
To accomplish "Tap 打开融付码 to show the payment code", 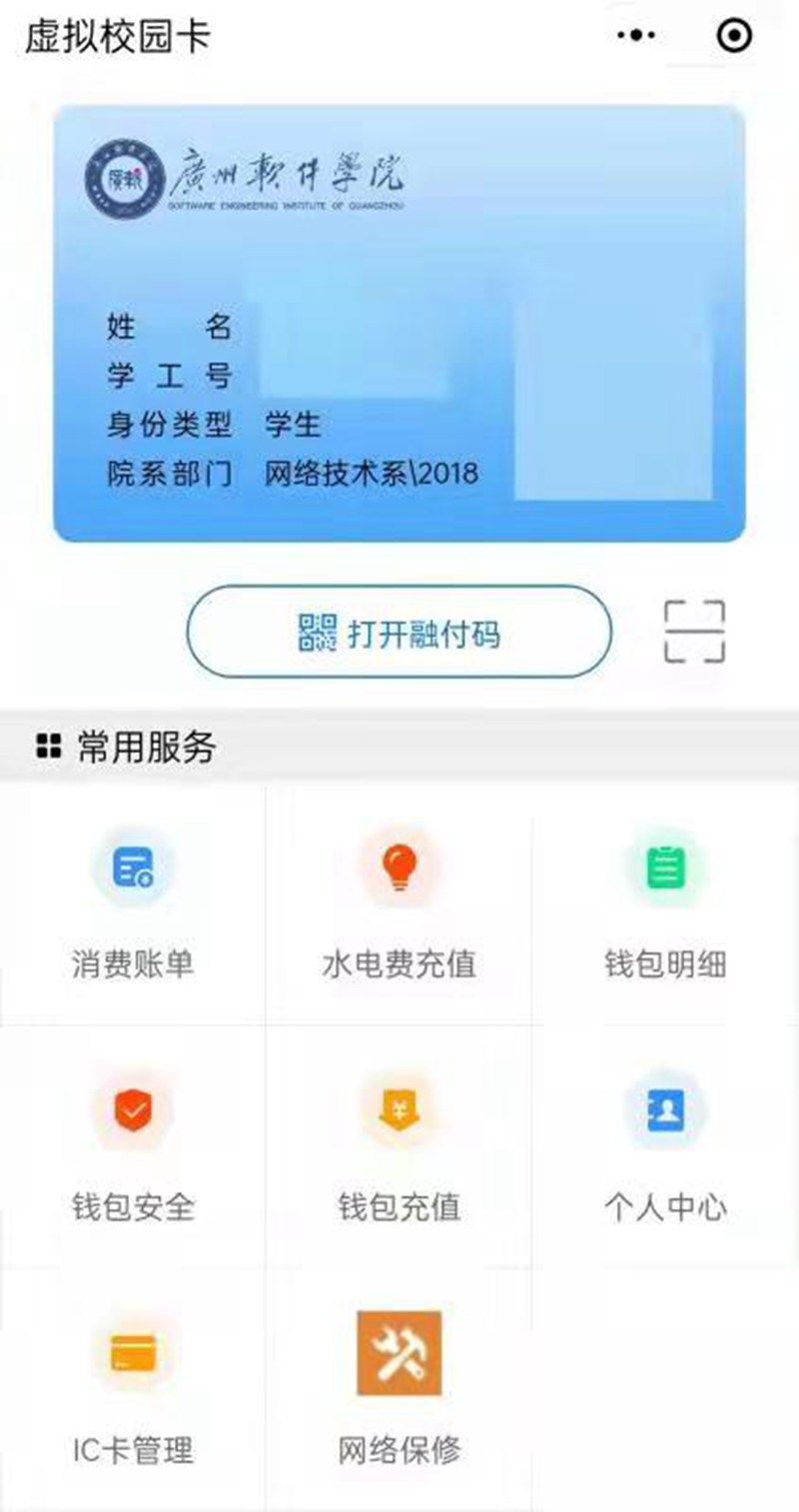I will click(x=399, y=632).
